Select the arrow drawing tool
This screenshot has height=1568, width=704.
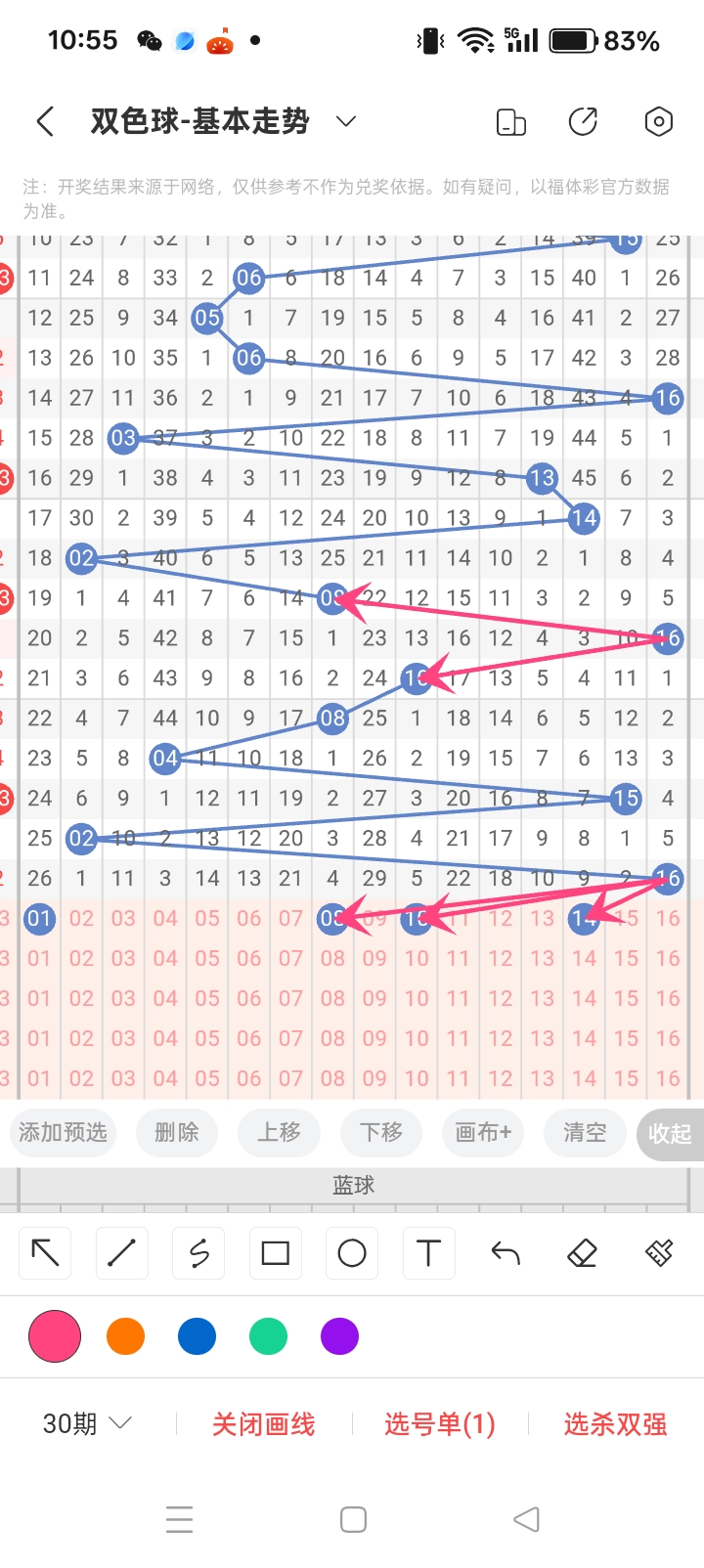pyautogui.click(x=46, y=1252)
